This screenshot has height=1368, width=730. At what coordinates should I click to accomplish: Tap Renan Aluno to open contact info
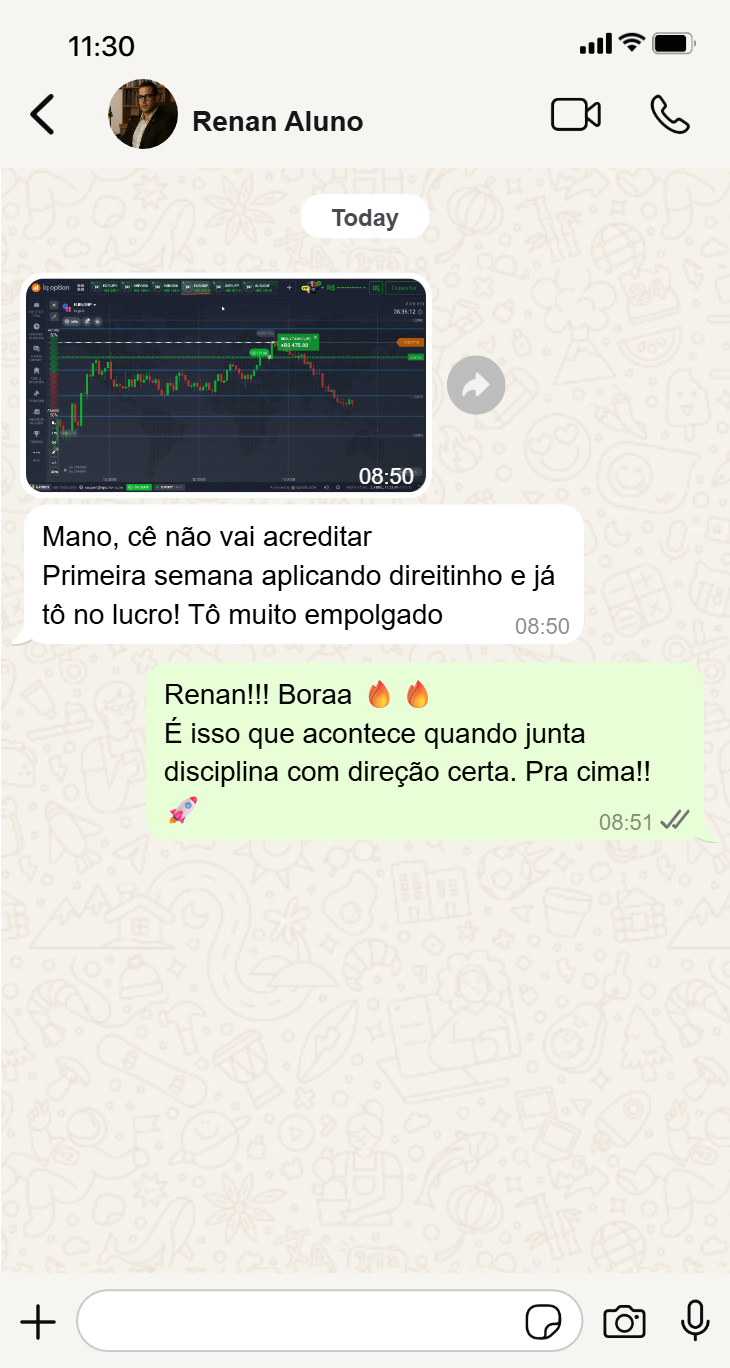[x=279, y=121]
